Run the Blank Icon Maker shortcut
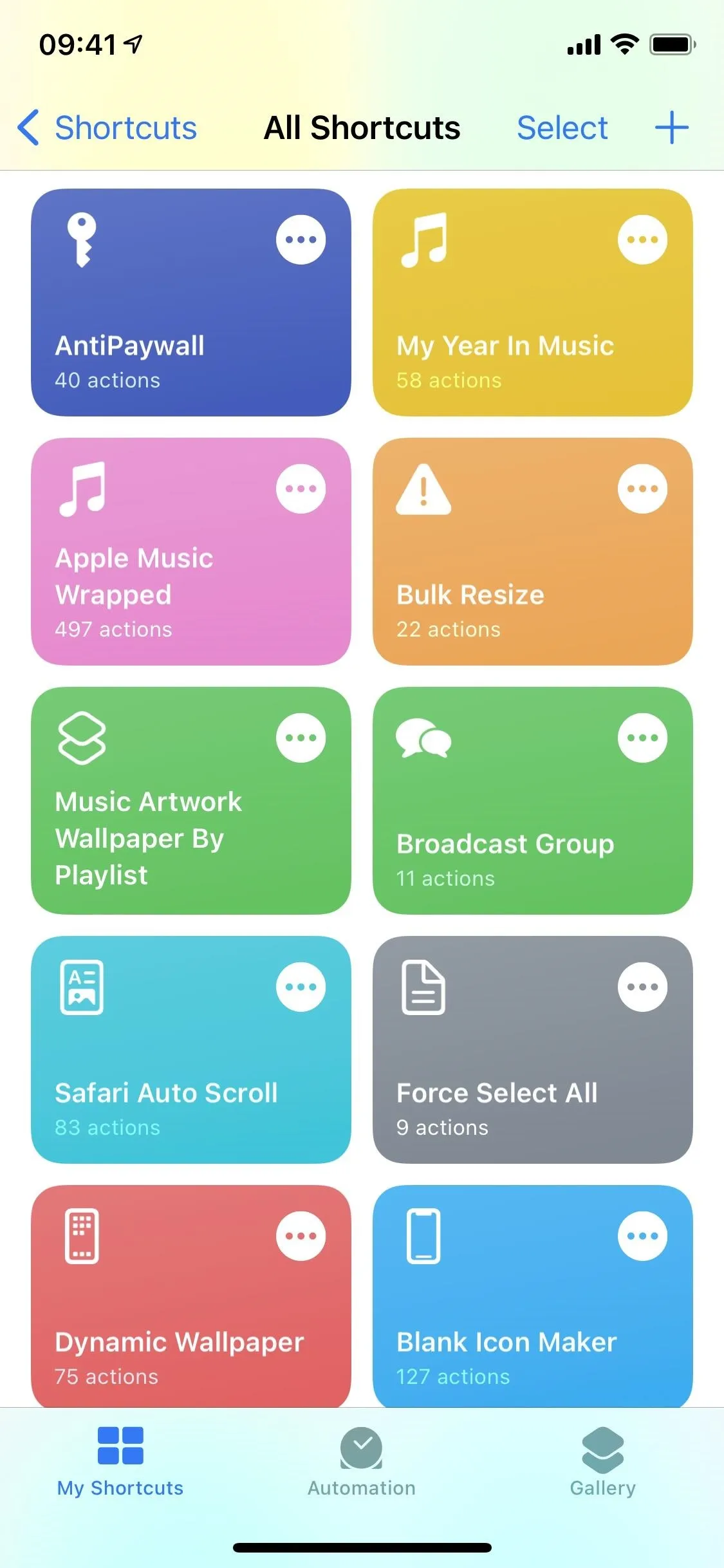The image size is (724, 1568). [x=533, y=1296]
